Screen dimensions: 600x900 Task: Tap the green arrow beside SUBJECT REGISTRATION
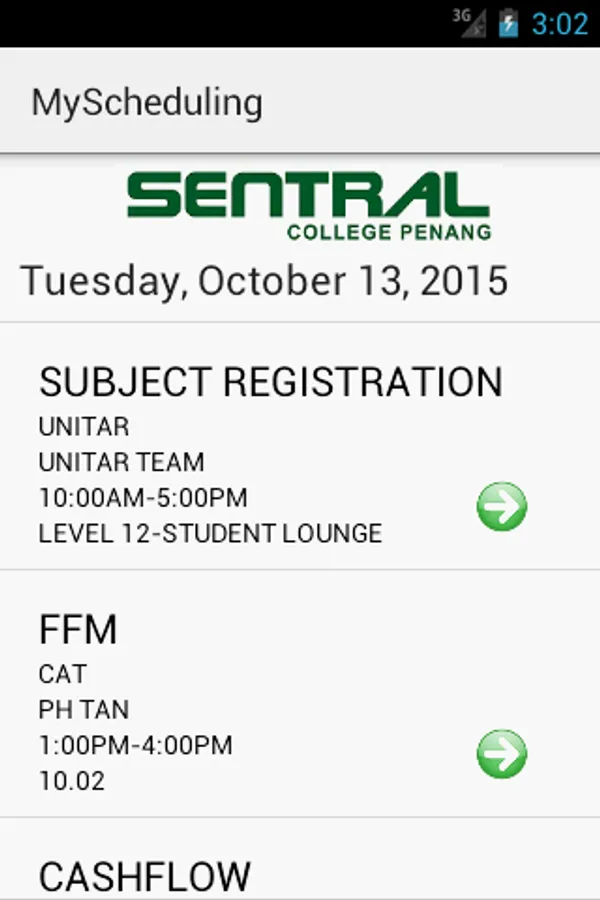(501, 507)
